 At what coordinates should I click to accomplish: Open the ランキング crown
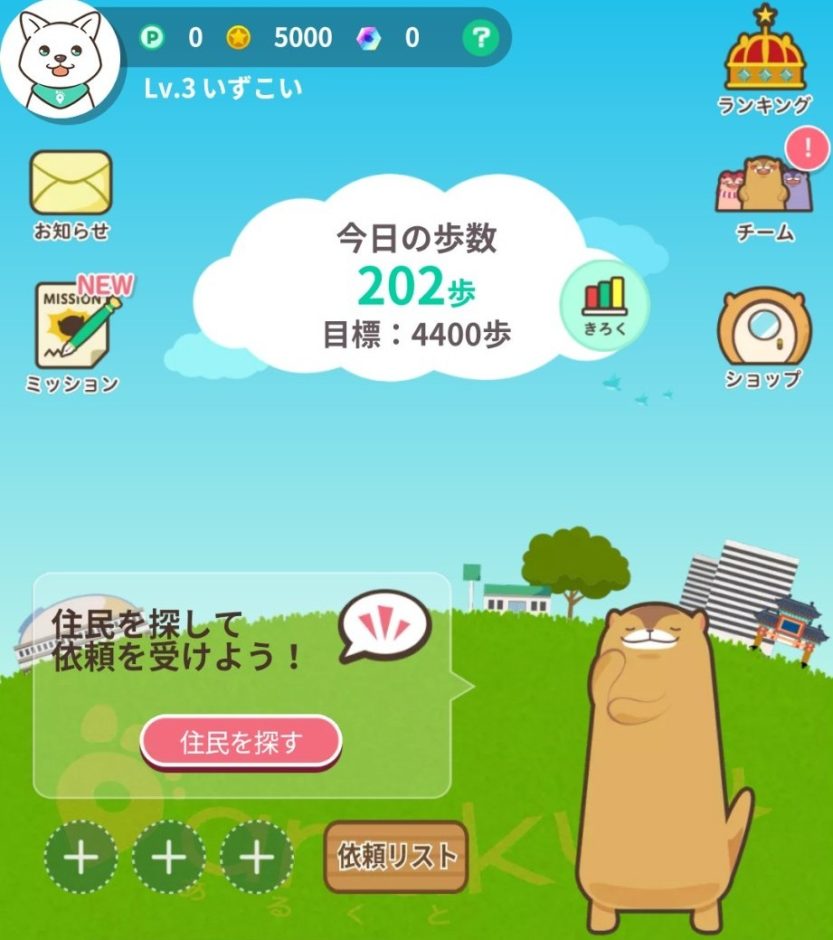pos(765,59)
